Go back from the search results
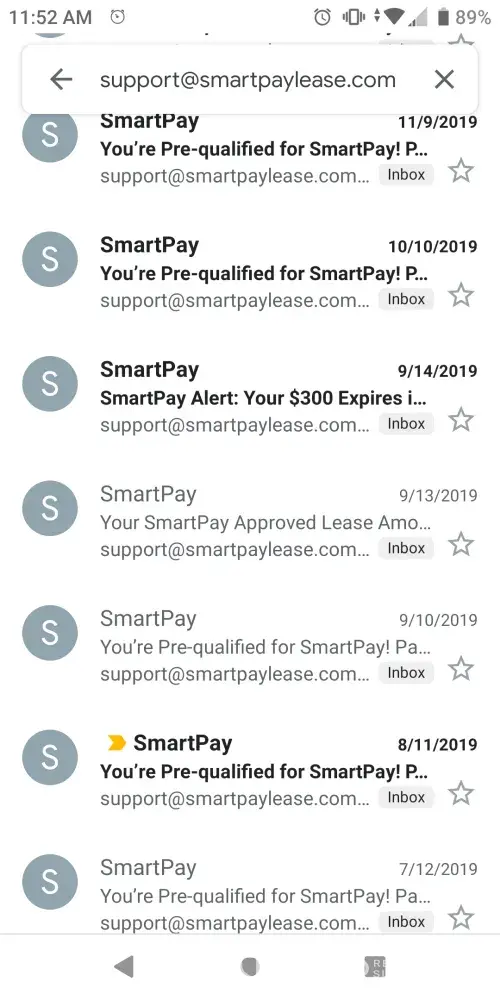This screenshot has height=1000, width=500. [x=61, y=80]
